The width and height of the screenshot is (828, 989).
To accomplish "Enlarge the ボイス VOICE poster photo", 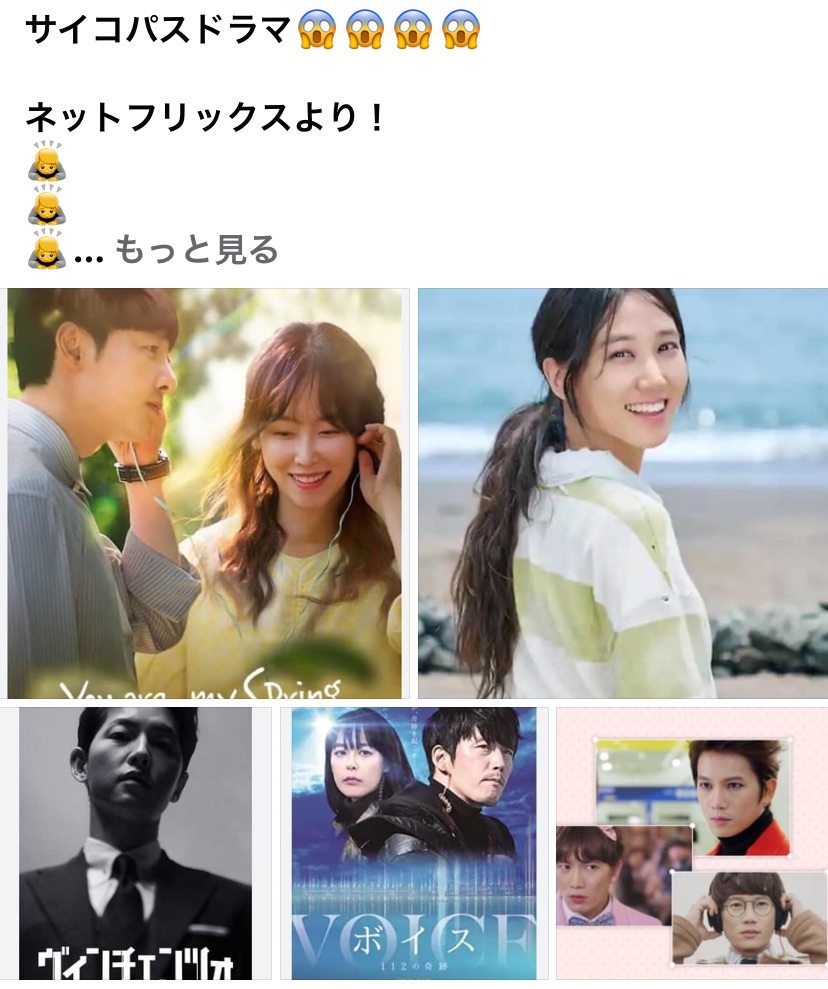I will (414, 843).
